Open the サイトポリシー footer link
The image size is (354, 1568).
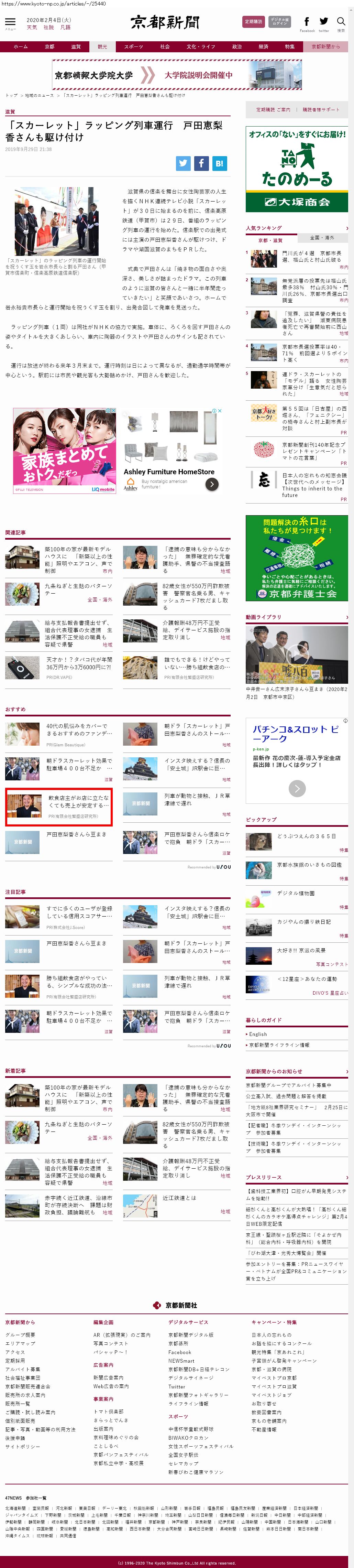click(x=22, y=1446)
